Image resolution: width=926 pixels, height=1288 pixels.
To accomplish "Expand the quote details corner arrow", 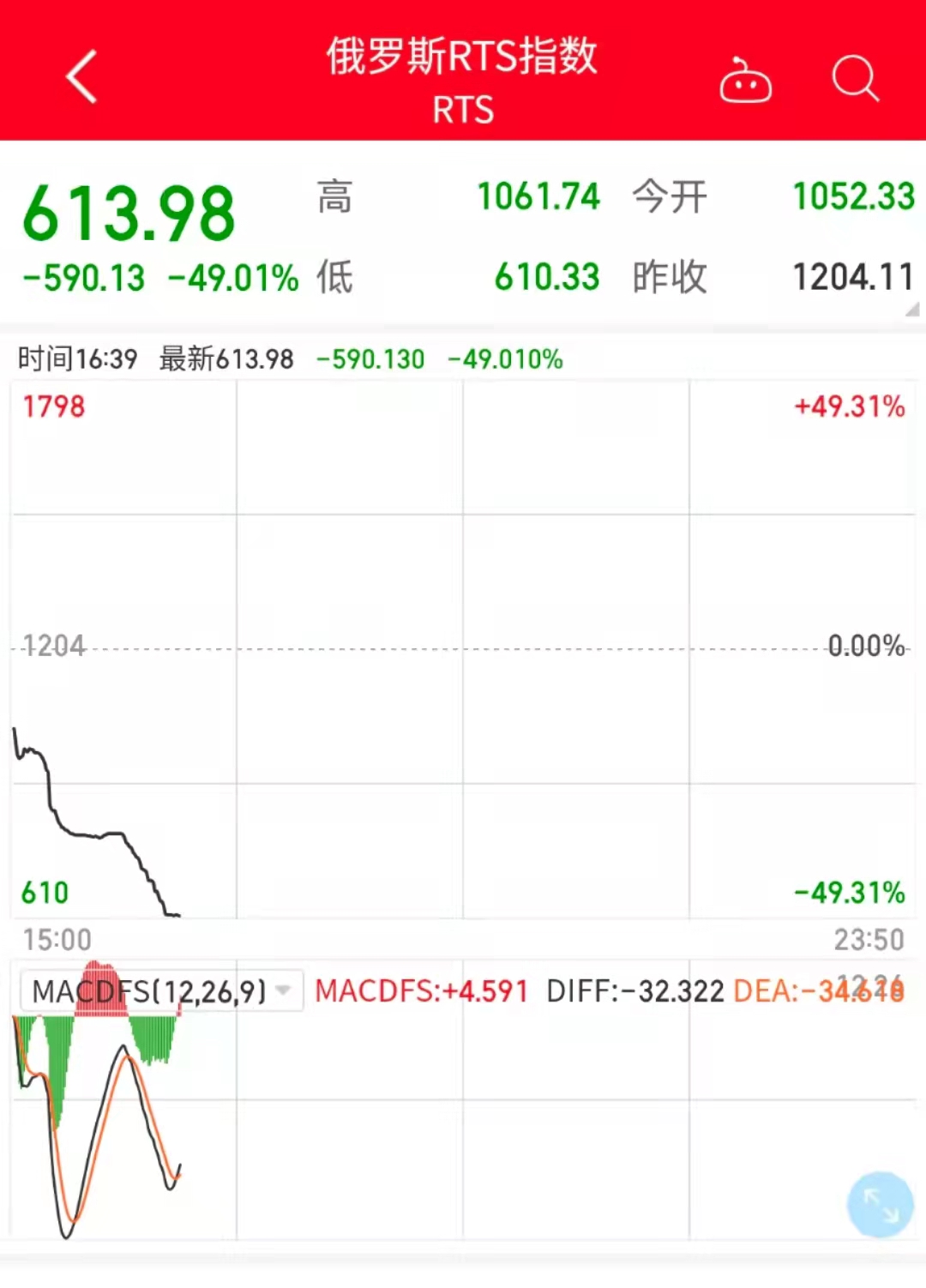I will (911, 310).
